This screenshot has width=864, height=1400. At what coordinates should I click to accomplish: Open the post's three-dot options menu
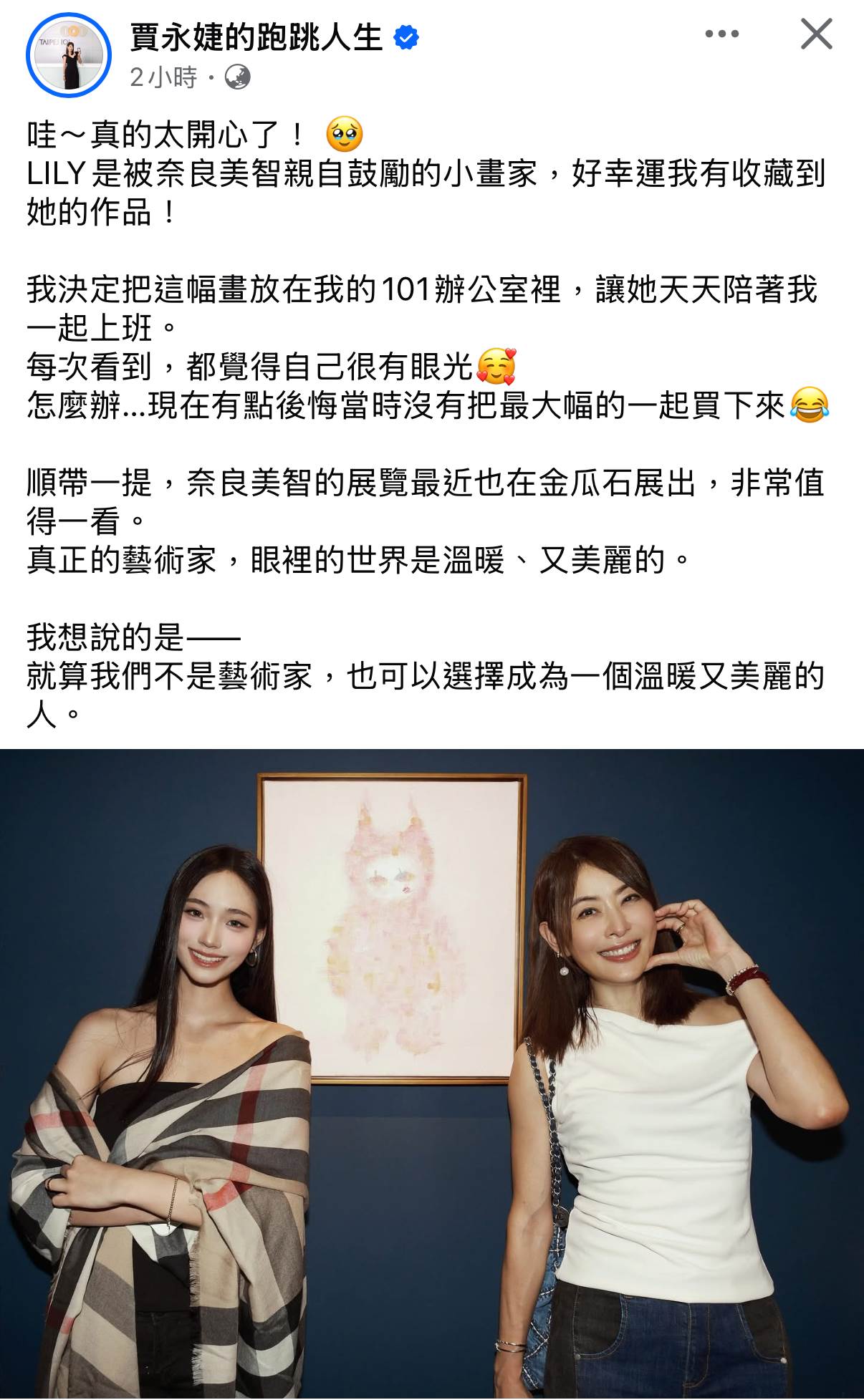(x=721, y=34)
